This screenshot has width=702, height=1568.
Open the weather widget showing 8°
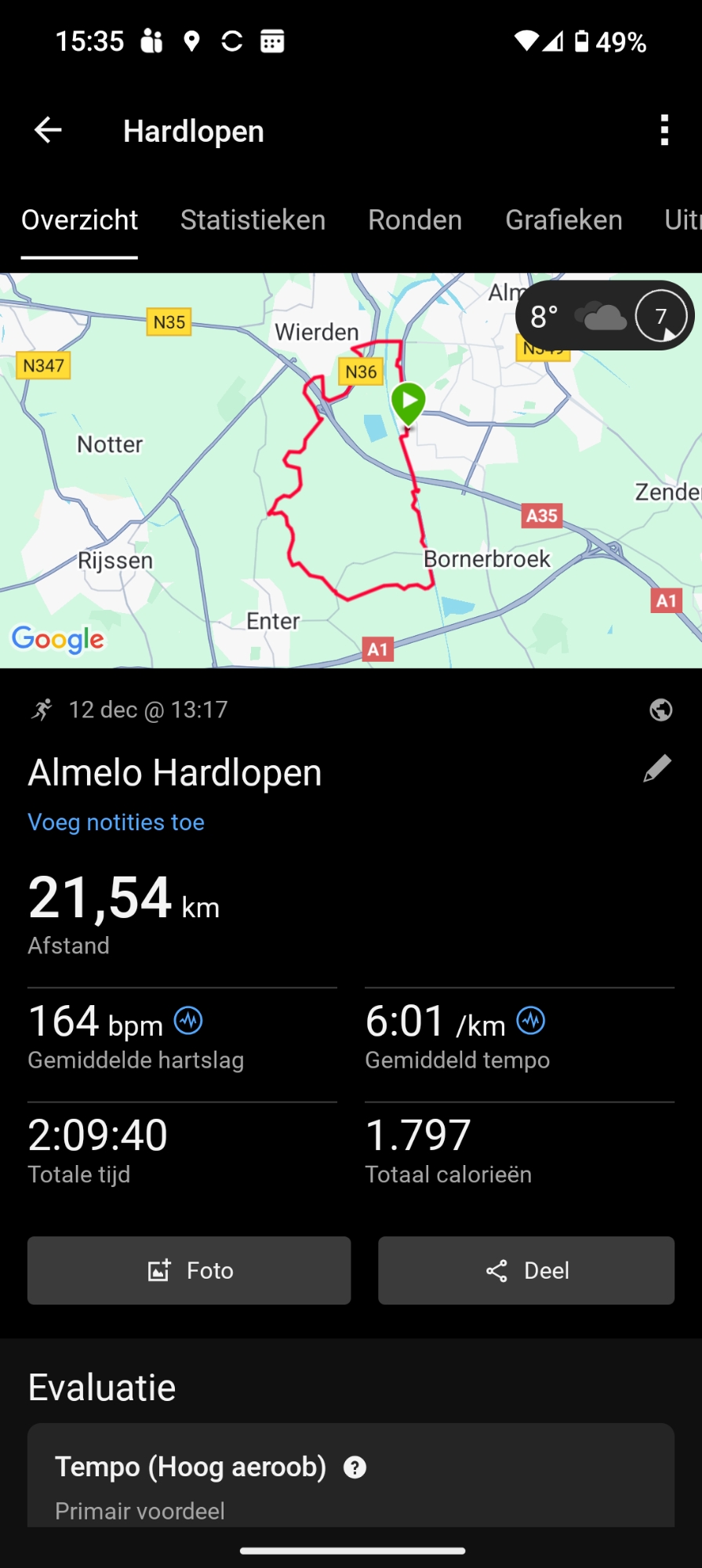pos(604,316)
